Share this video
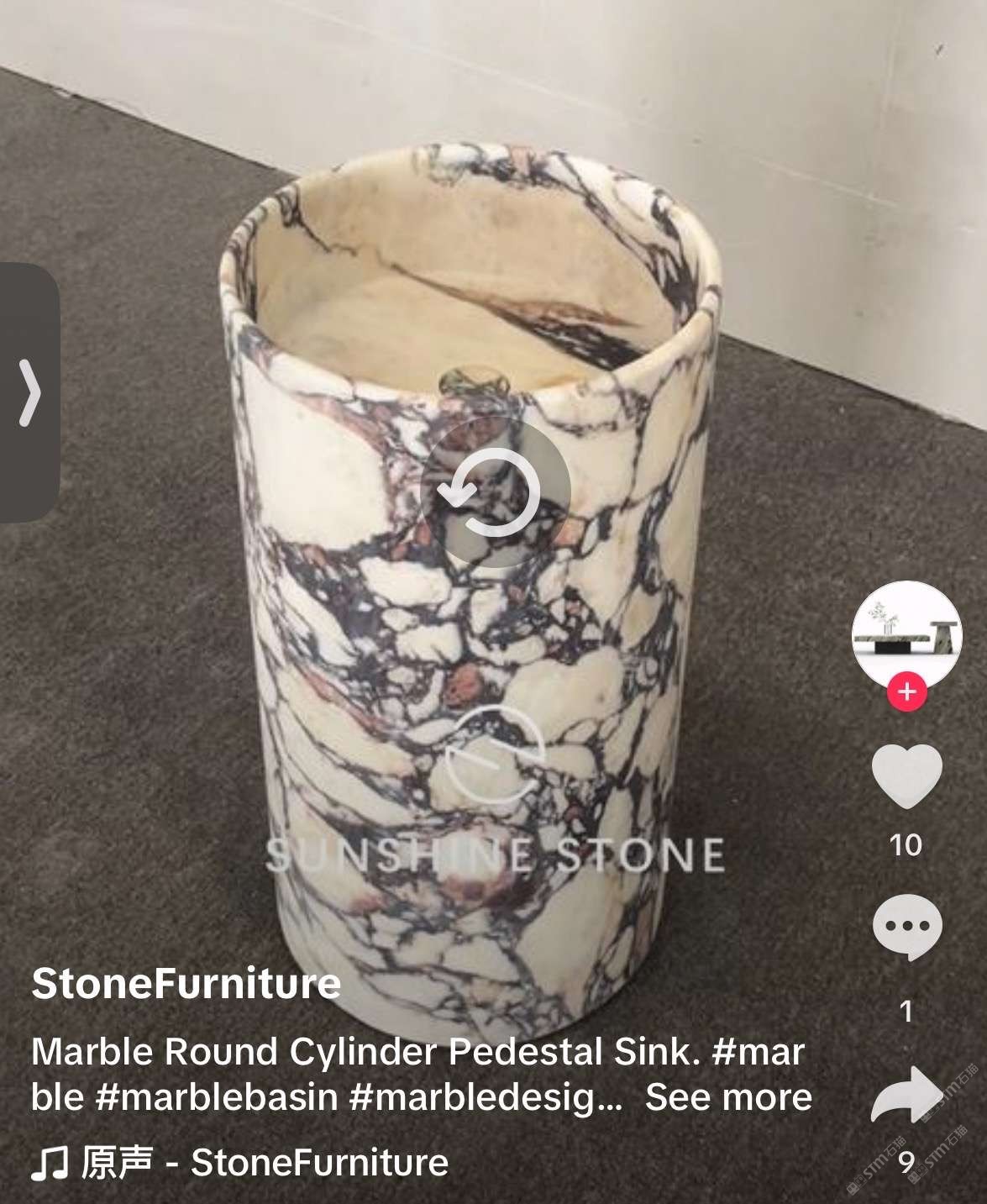 click(x=906, y=1093)
